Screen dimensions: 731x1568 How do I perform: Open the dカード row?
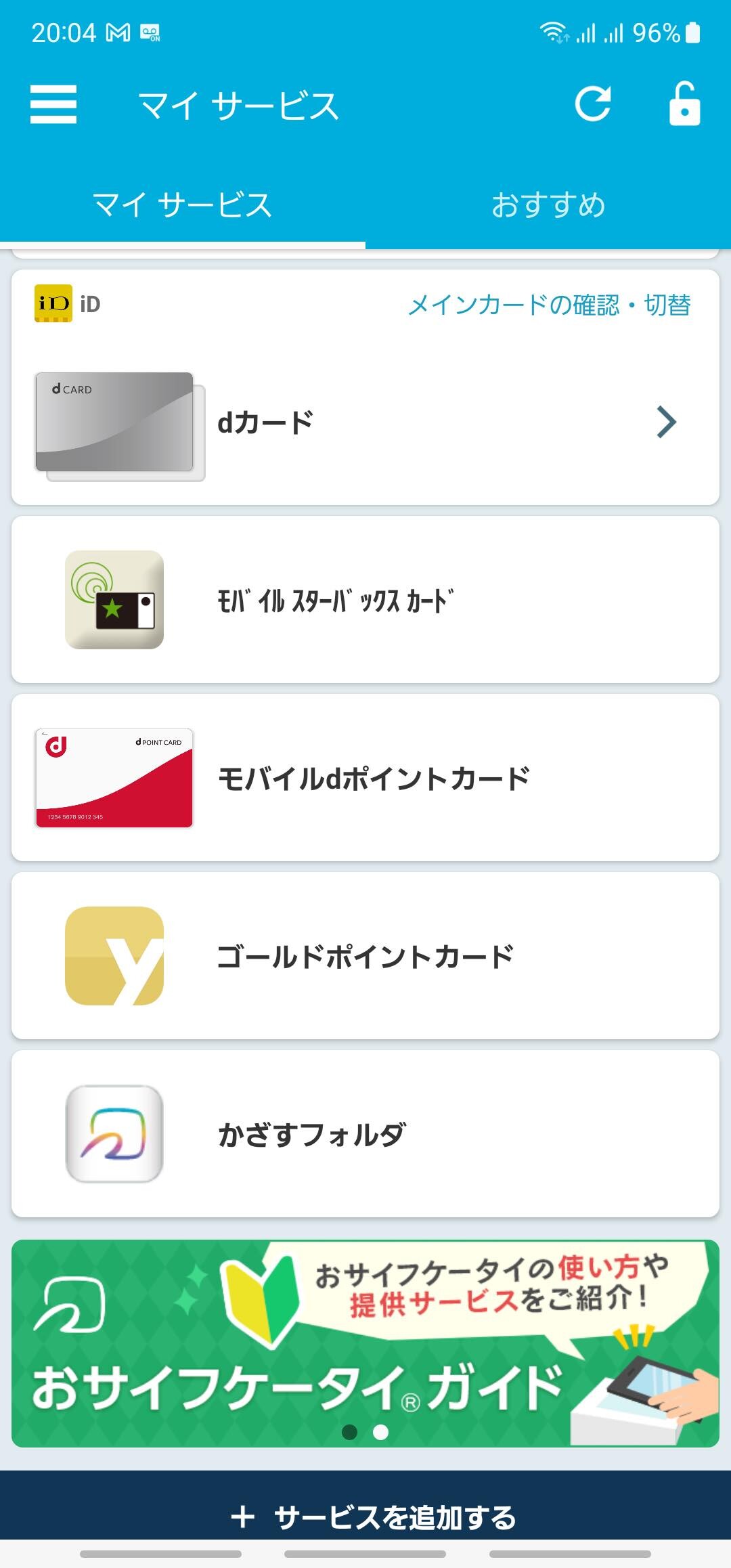365,422
